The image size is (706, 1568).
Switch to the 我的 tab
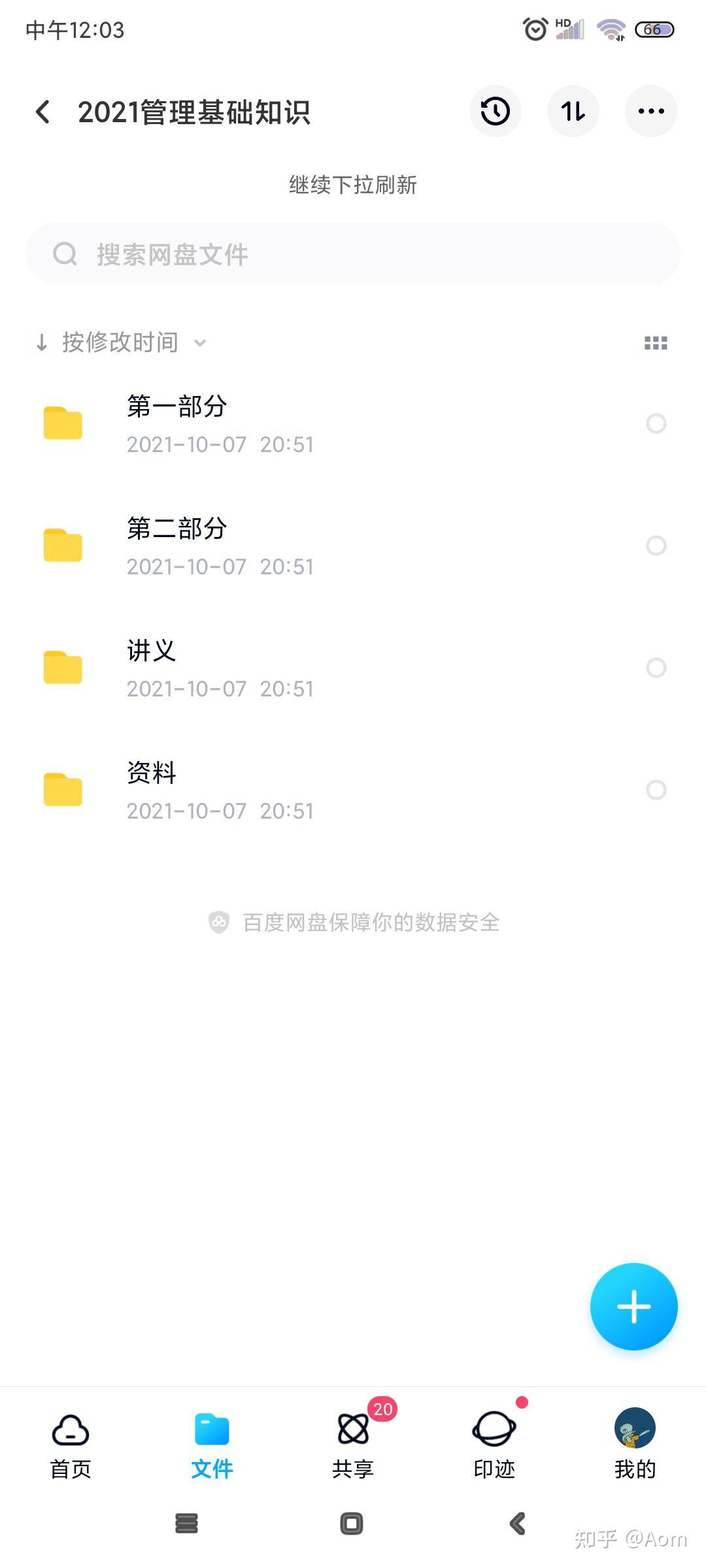tap(635, 1446)
